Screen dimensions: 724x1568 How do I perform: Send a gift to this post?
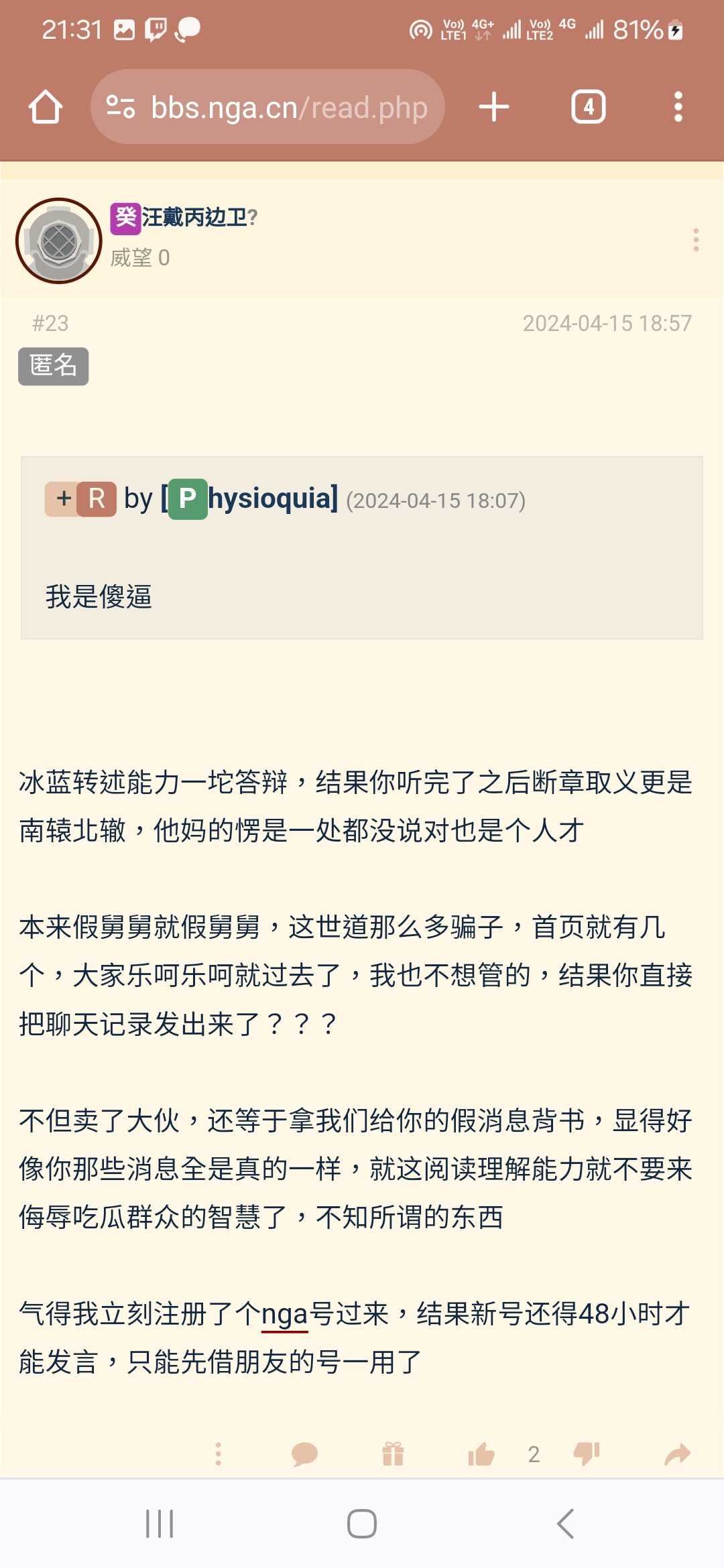point(393,1454)
